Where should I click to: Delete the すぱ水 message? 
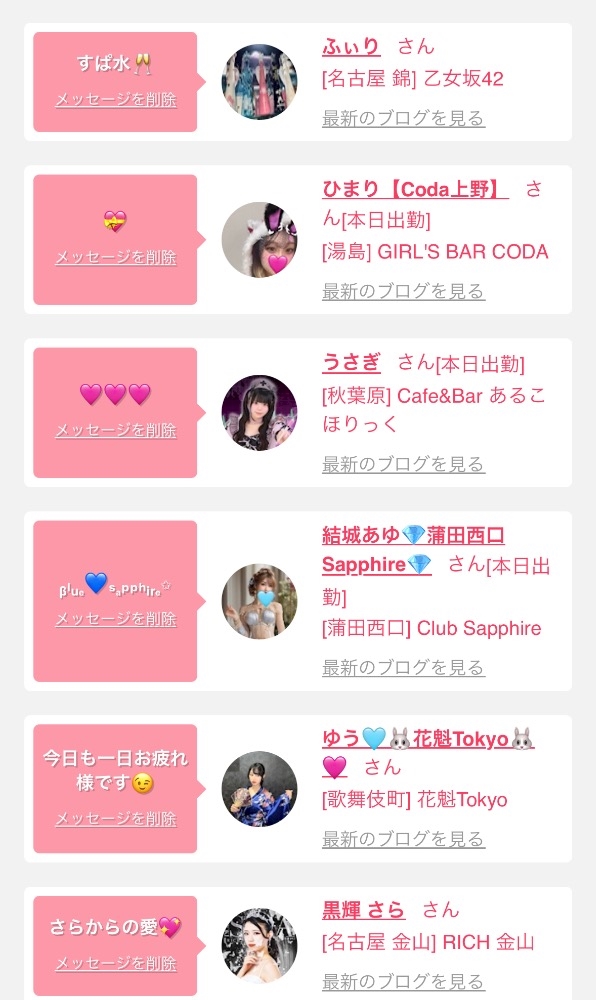(116, 99)
